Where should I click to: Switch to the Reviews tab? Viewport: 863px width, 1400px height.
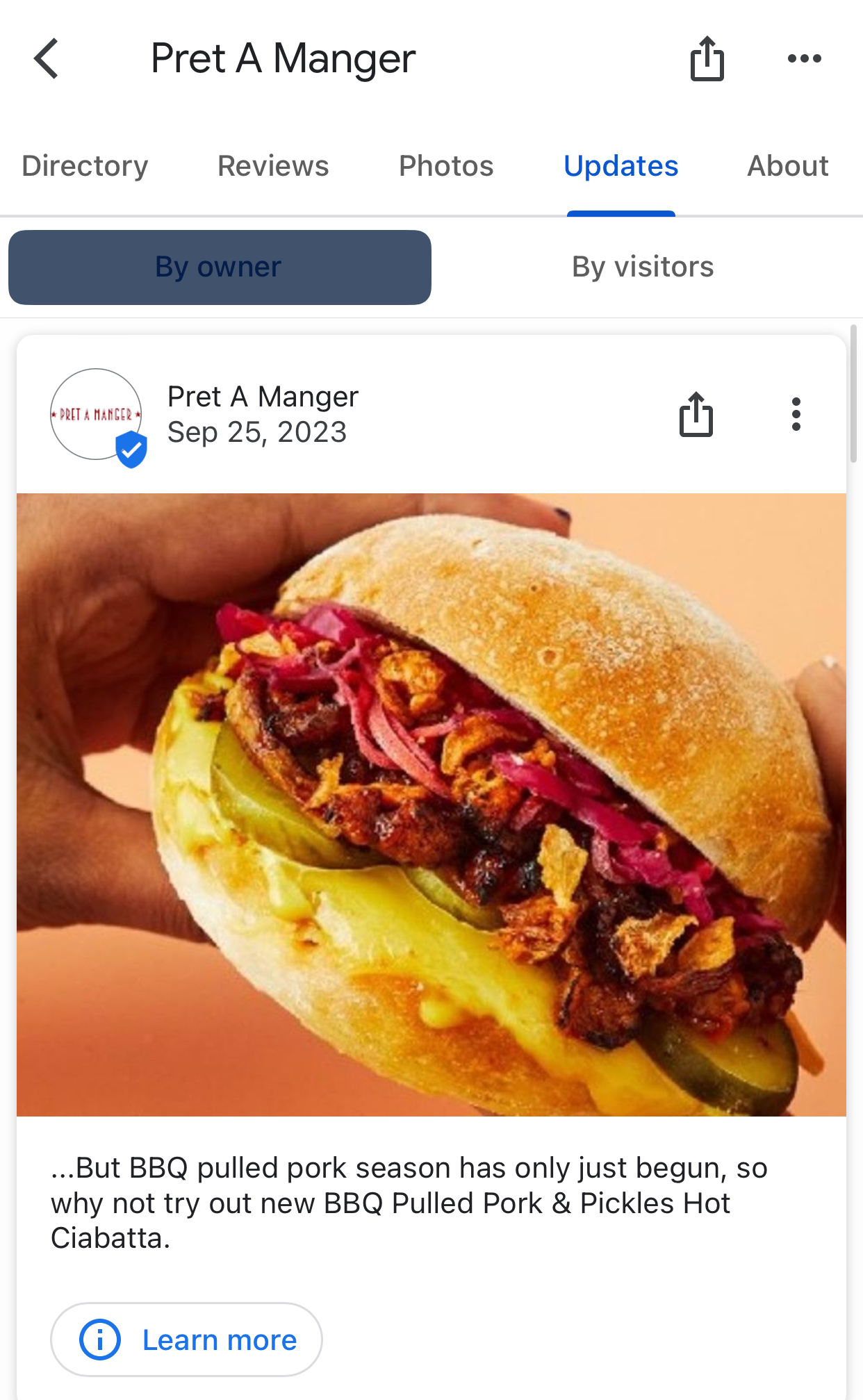pos(273,166)
